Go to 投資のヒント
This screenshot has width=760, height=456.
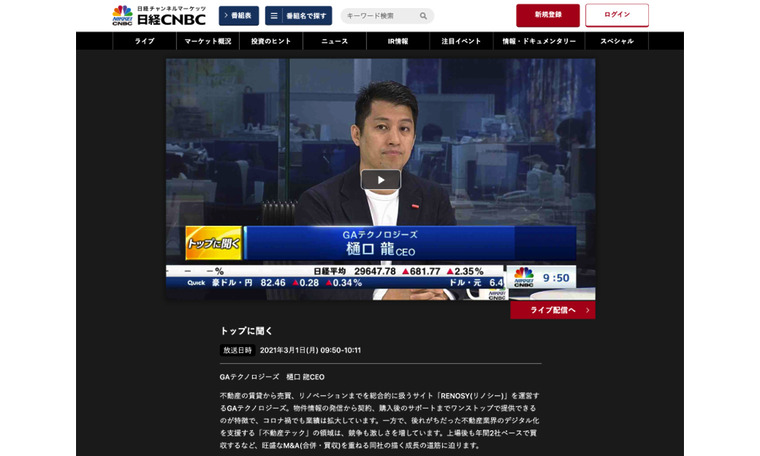pyautogui.click(x=271, y=41)
